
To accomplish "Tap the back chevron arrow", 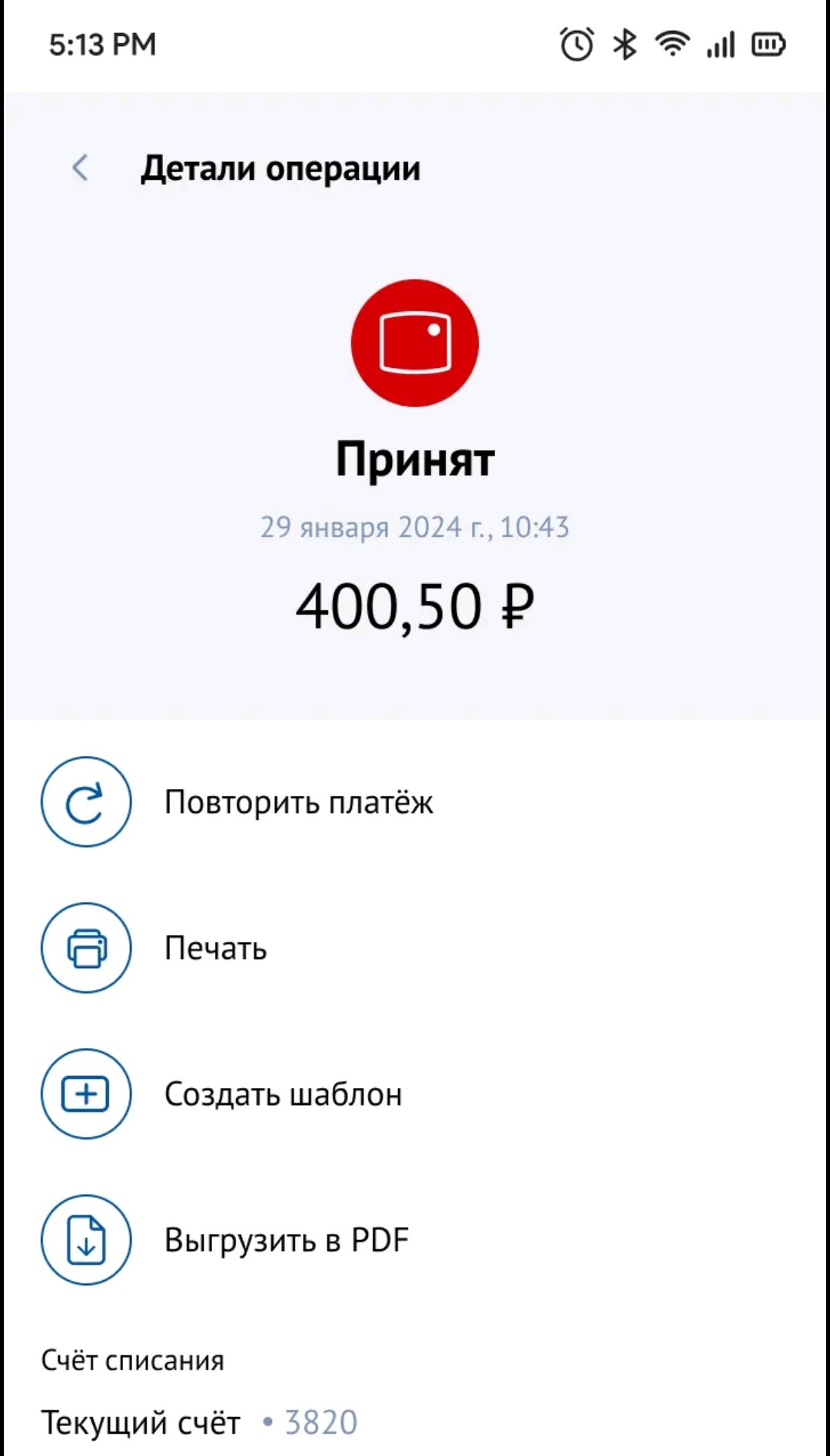I will pyautogui.click(x=79, y=167).
